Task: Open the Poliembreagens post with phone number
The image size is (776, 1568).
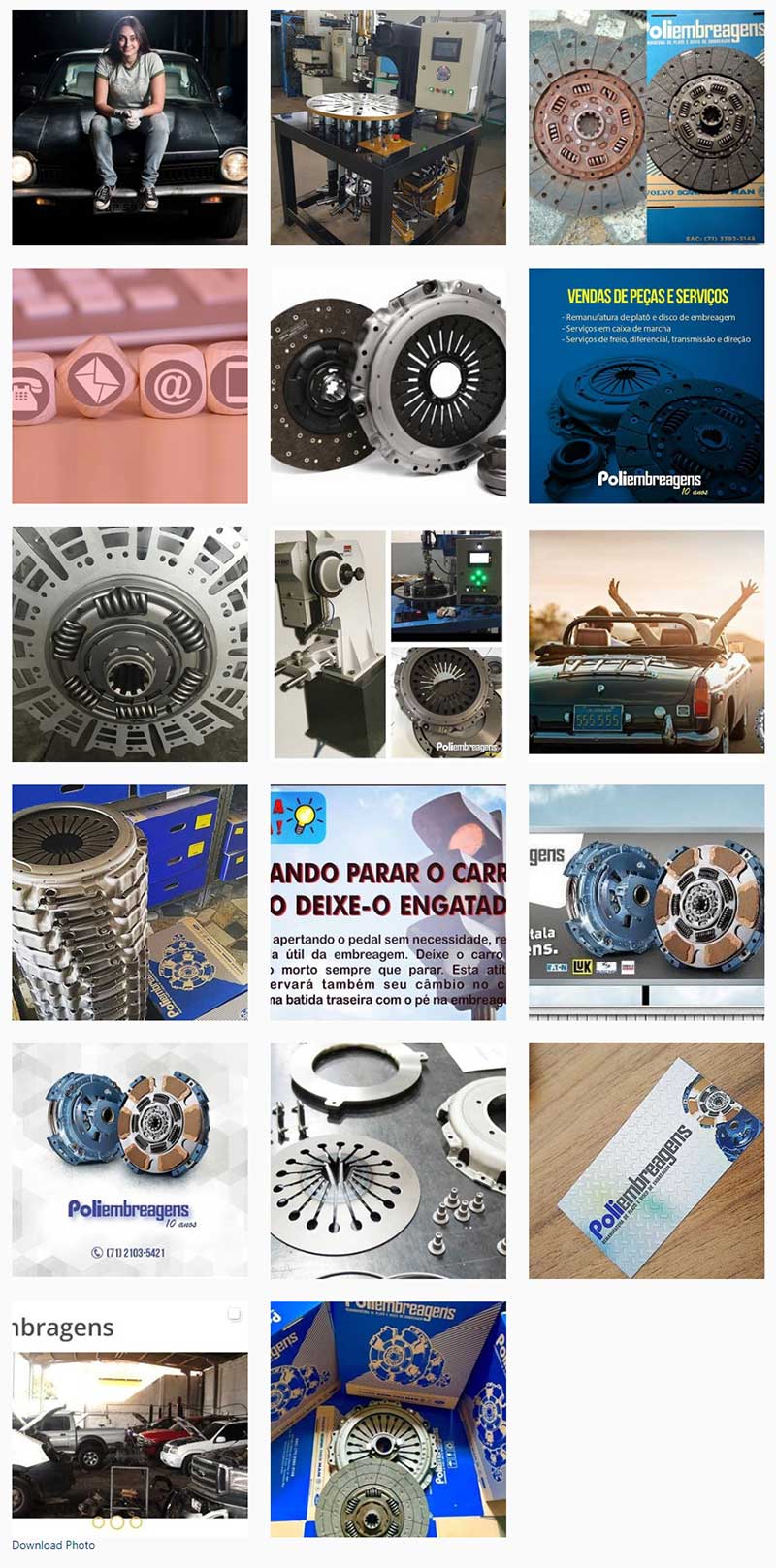Action: tap(129, 1161)
